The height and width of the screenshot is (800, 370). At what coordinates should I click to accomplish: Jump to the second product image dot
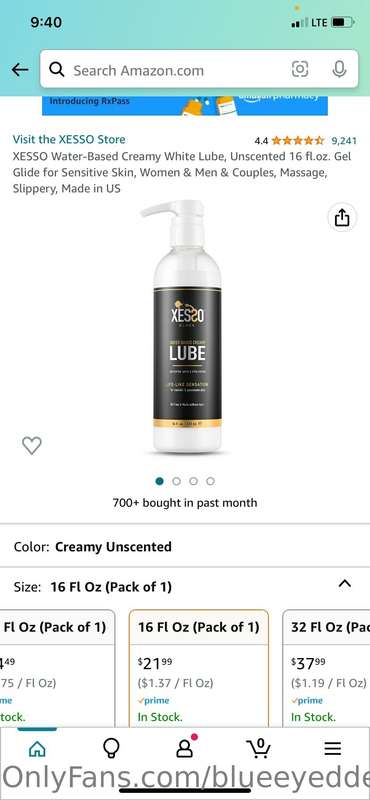point(177,481)
